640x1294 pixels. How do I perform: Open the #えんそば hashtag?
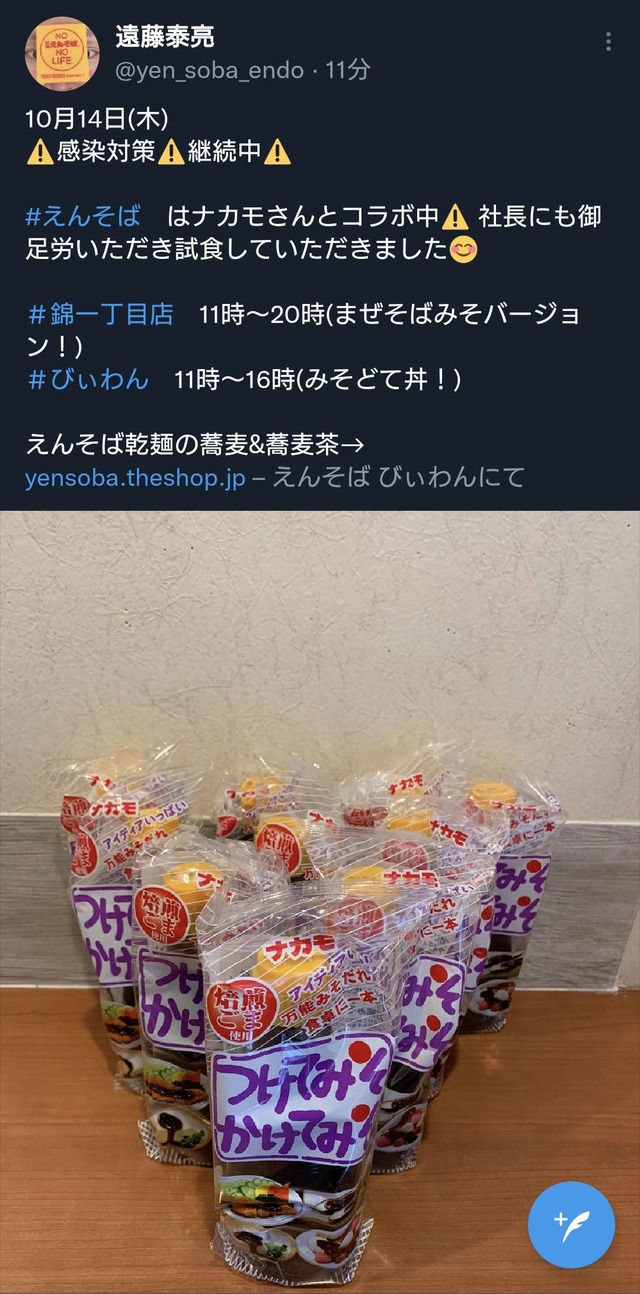click(83, 216)
